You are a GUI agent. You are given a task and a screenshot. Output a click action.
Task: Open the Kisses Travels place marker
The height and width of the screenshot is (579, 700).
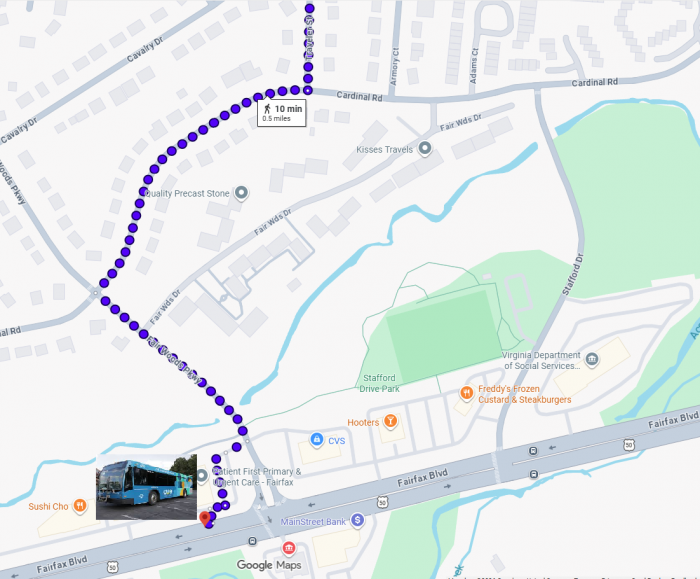tap(425, 149)
